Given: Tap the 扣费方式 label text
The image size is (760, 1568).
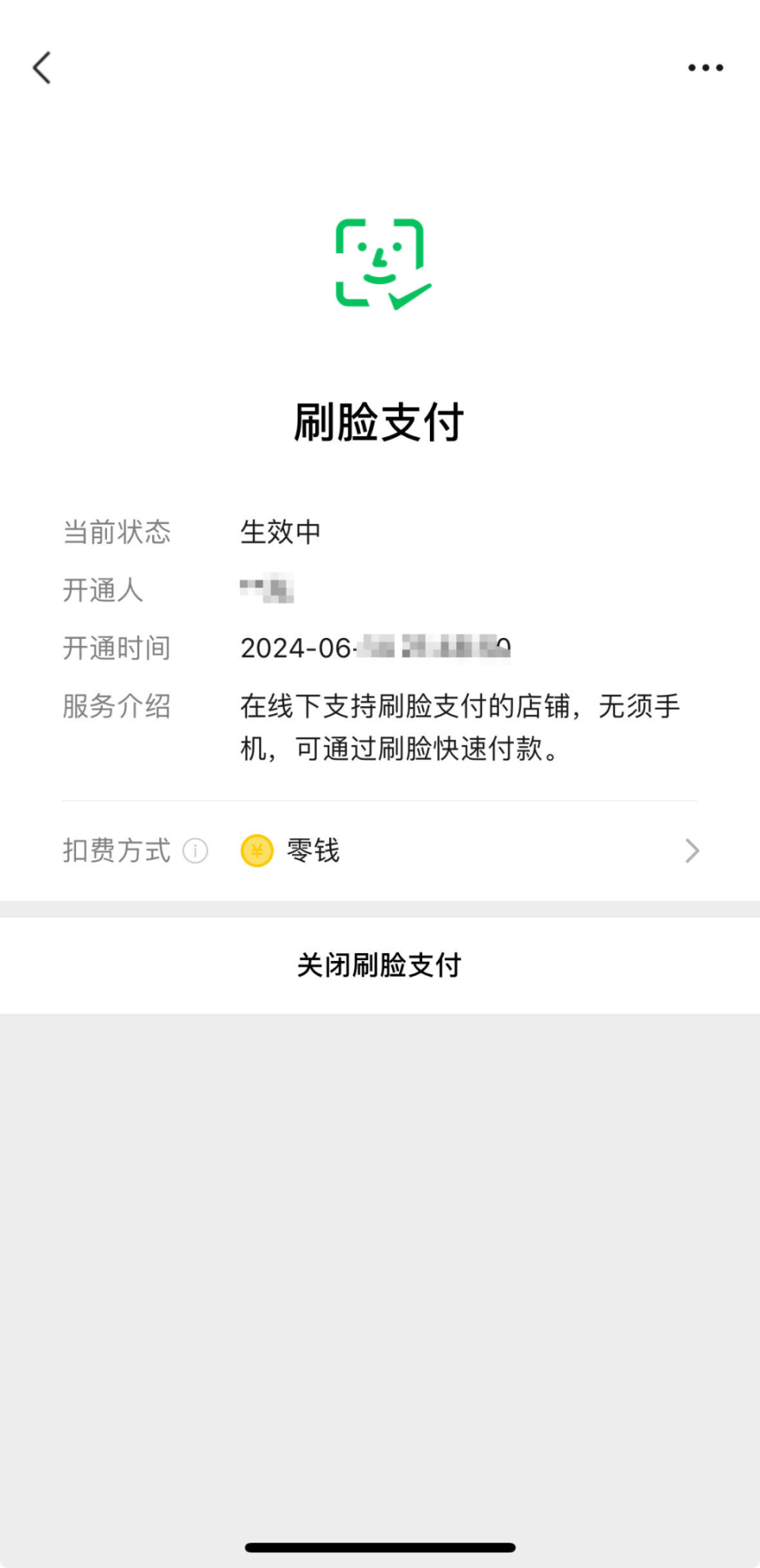Looking at the screenshot, I should click(x=116, y=851).
